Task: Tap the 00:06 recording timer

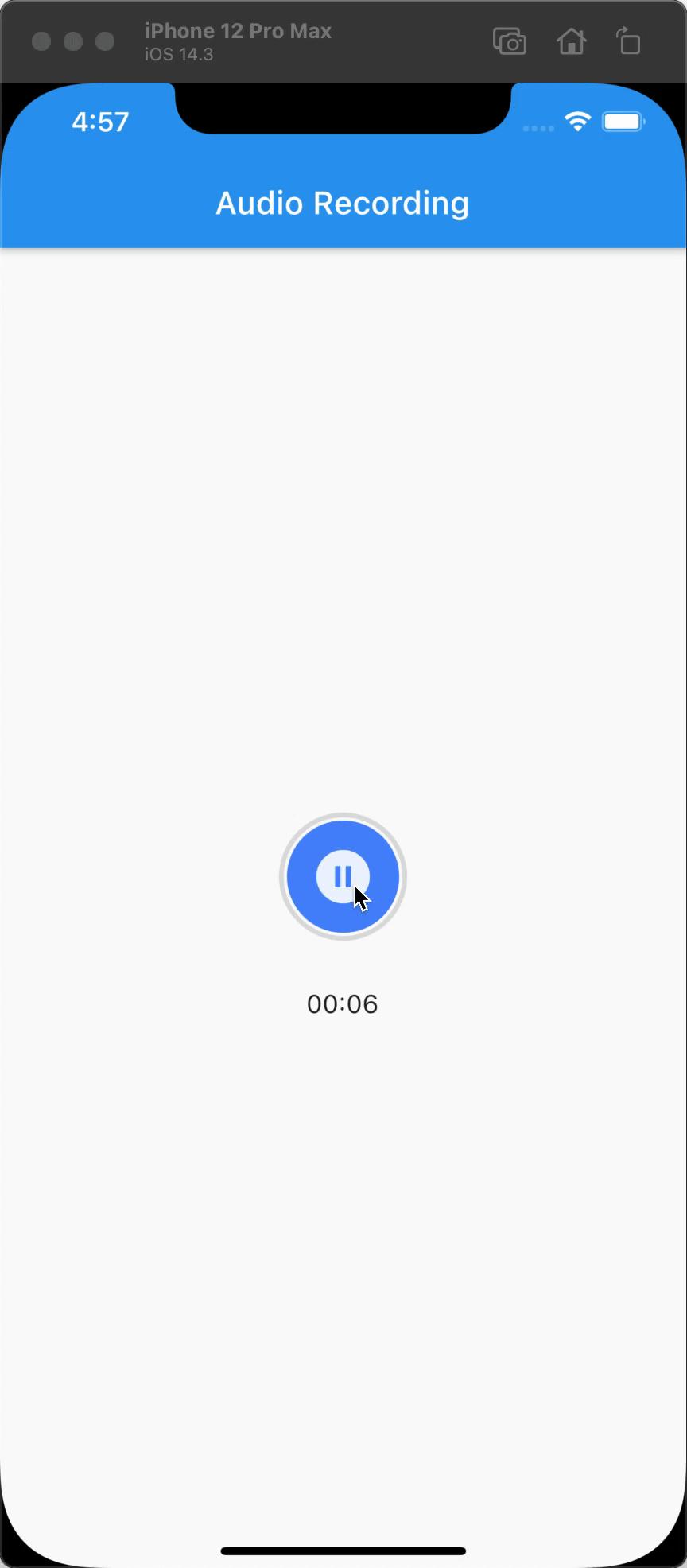Action: tap(343, 1003)
